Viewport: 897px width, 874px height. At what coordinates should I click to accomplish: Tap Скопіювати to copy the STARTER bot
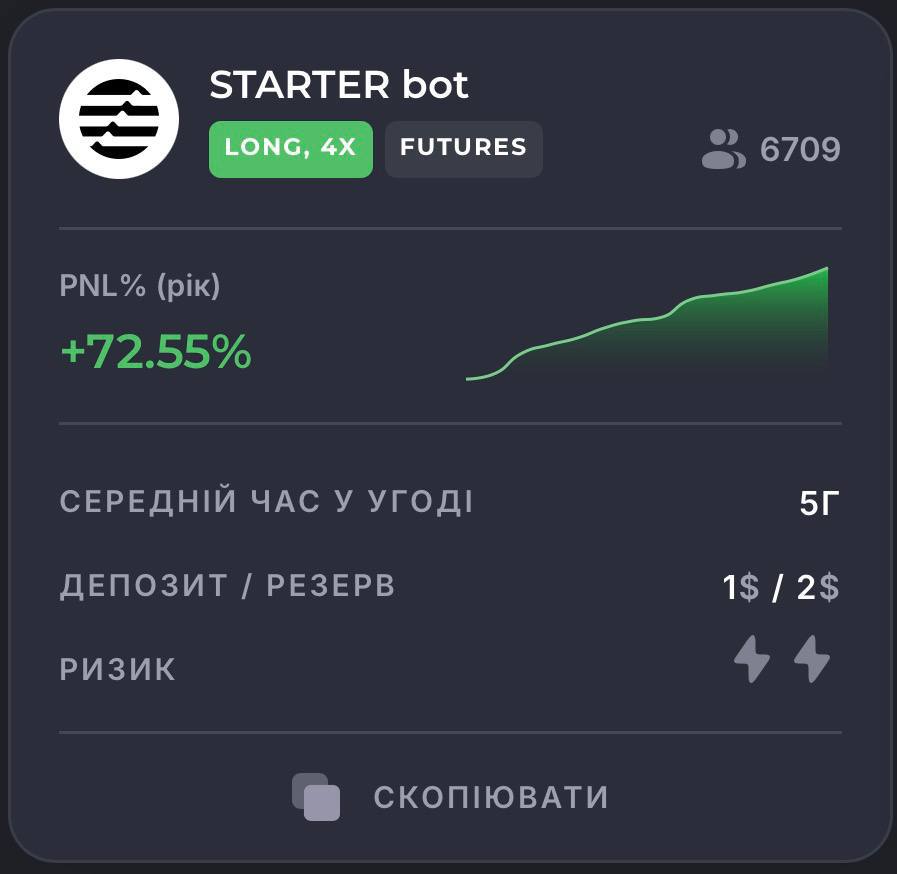(x=450, y=797)
